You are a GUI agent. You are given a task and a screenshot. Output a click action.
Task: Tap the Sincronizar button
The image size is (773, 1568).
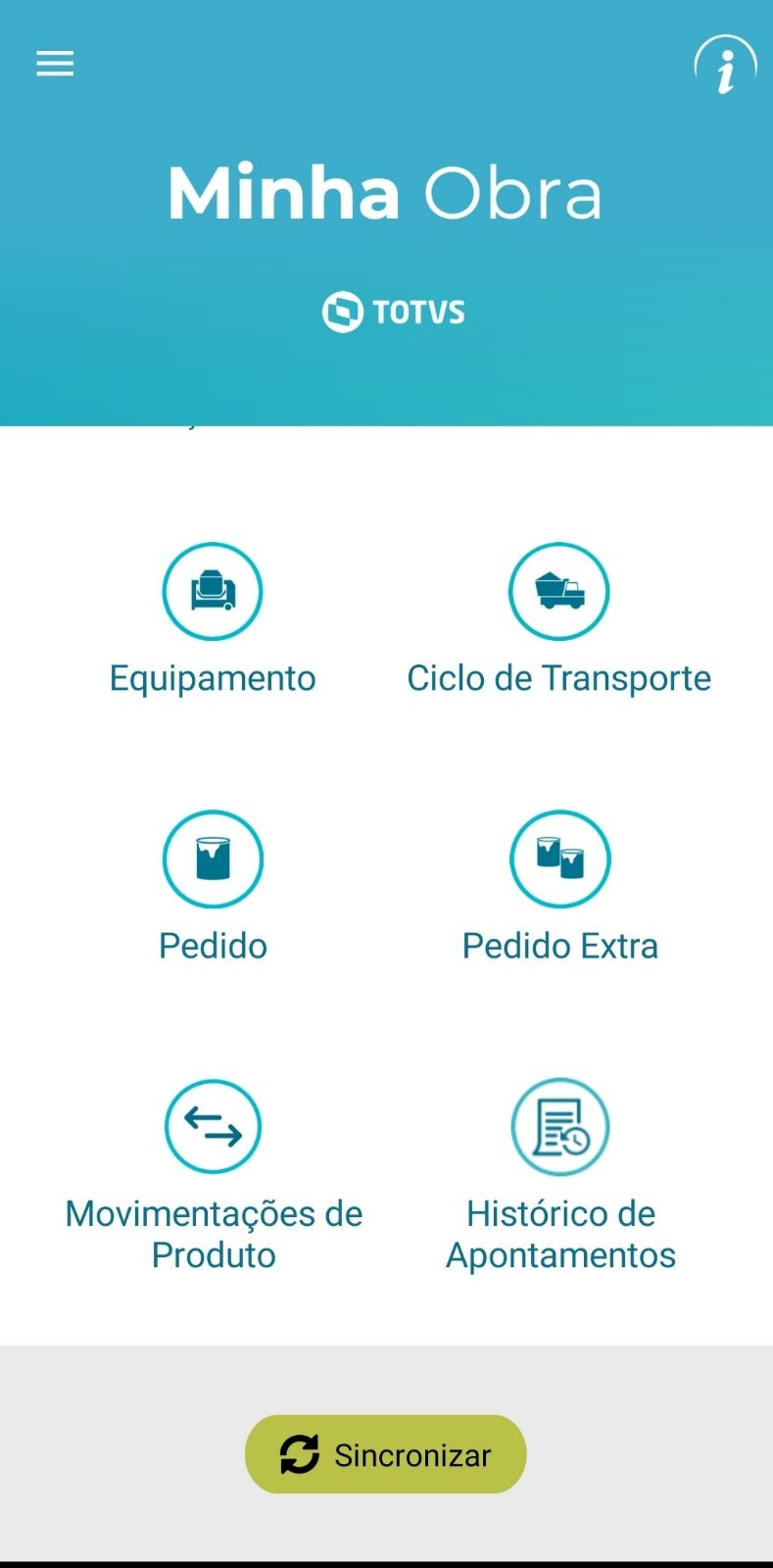[385, 1454]
